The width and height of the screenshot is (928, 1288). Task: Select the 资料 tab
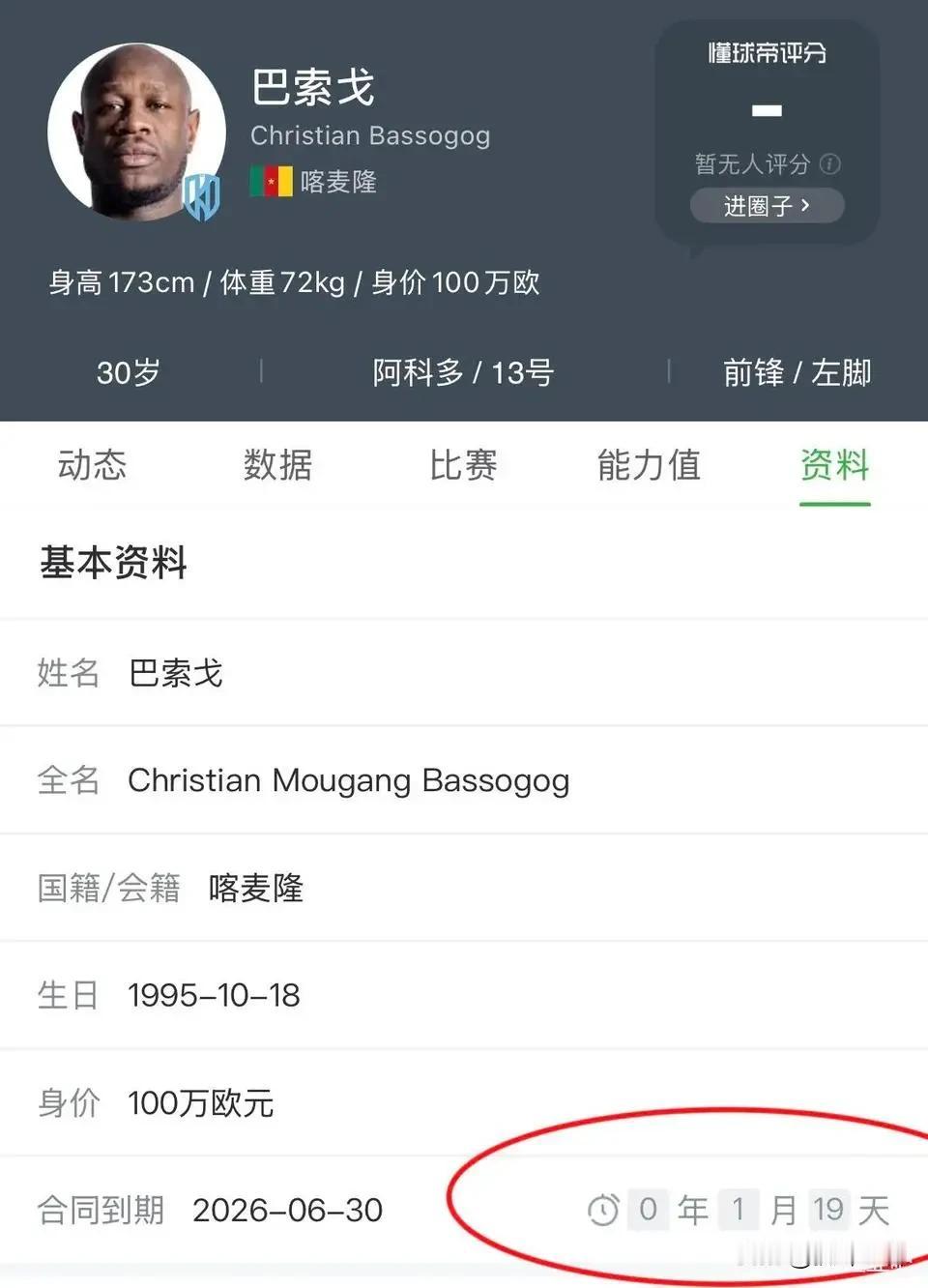pos(835,465)
